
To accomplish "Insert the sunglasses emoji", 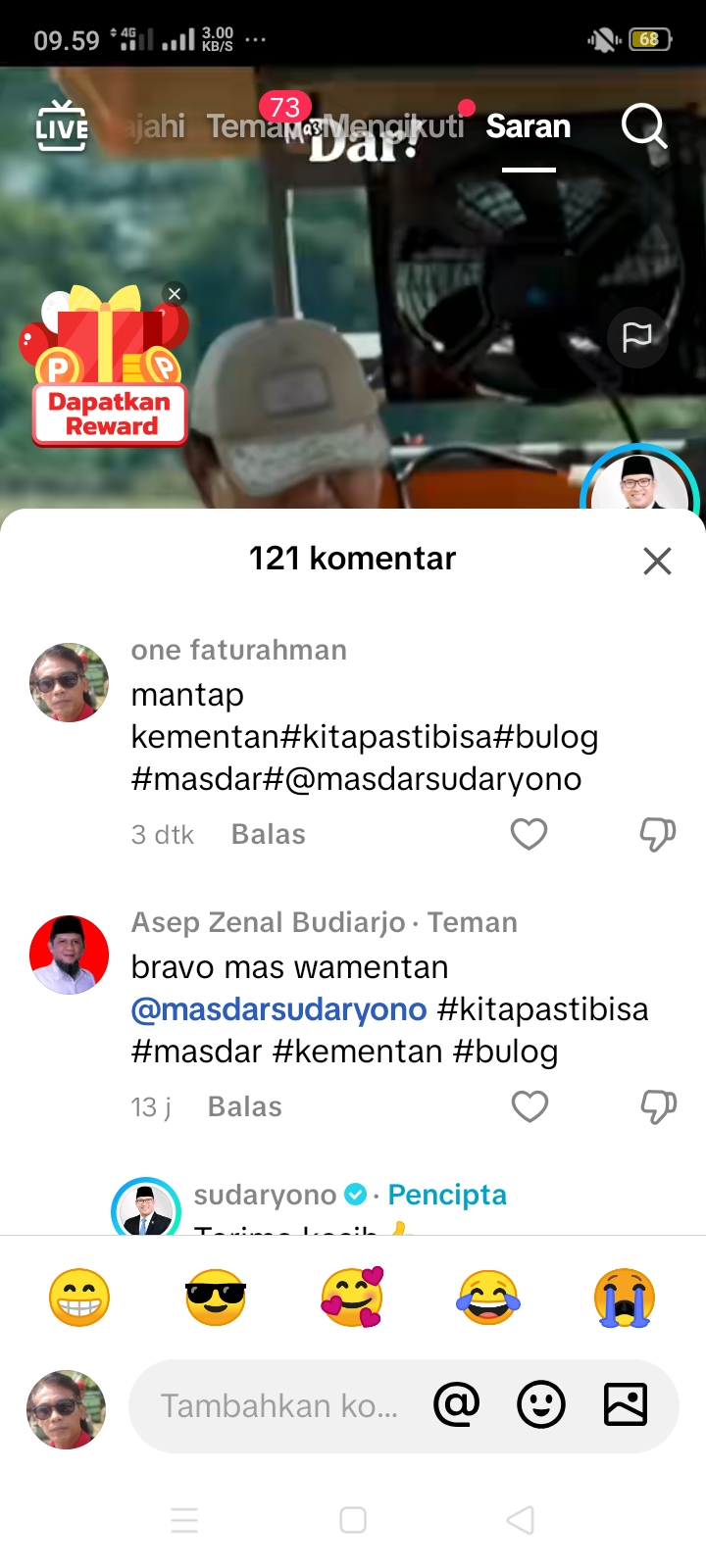I will coord(216,1298).
